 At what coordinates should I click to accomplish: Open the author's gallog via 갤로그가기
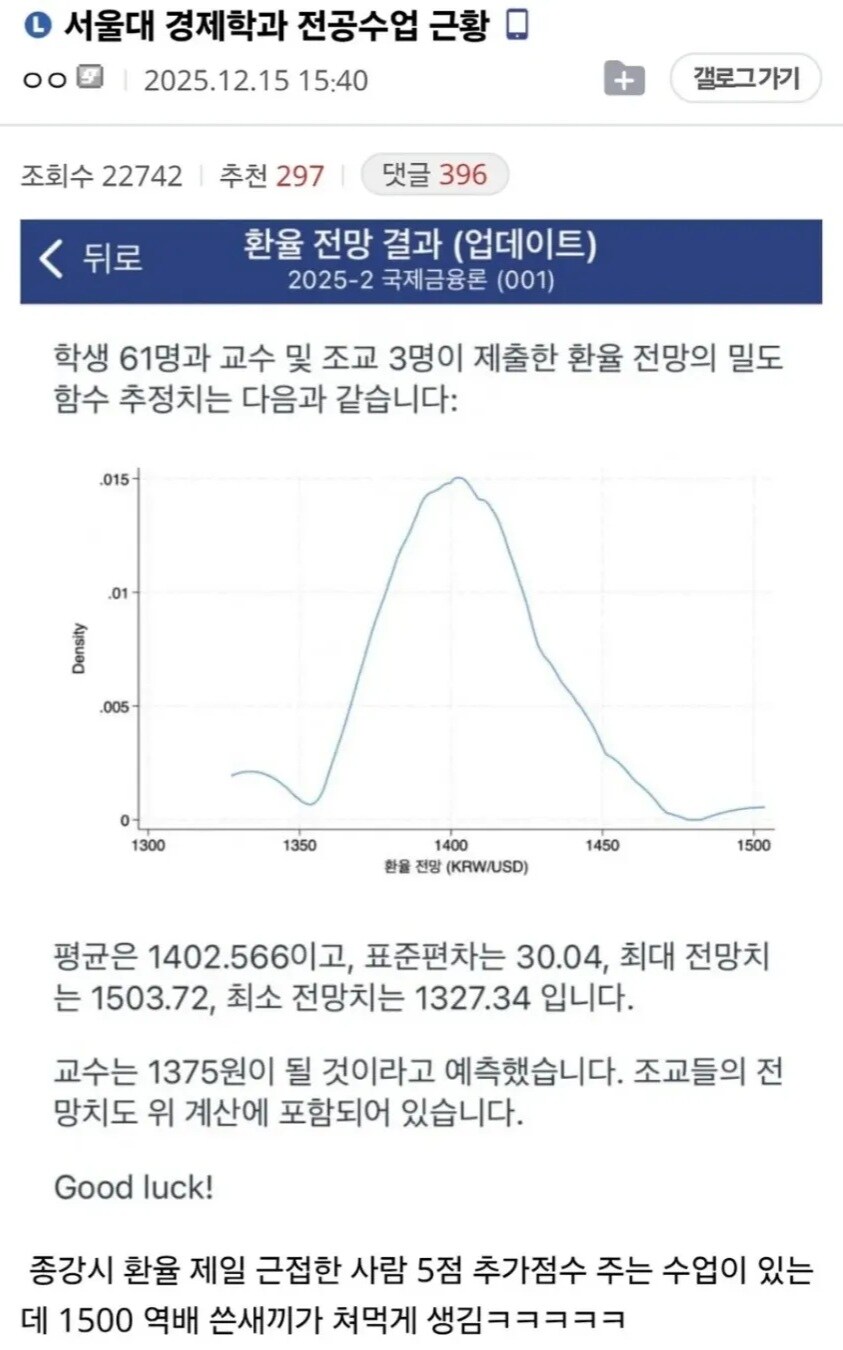pyautogui.click(x=745, y=78)
